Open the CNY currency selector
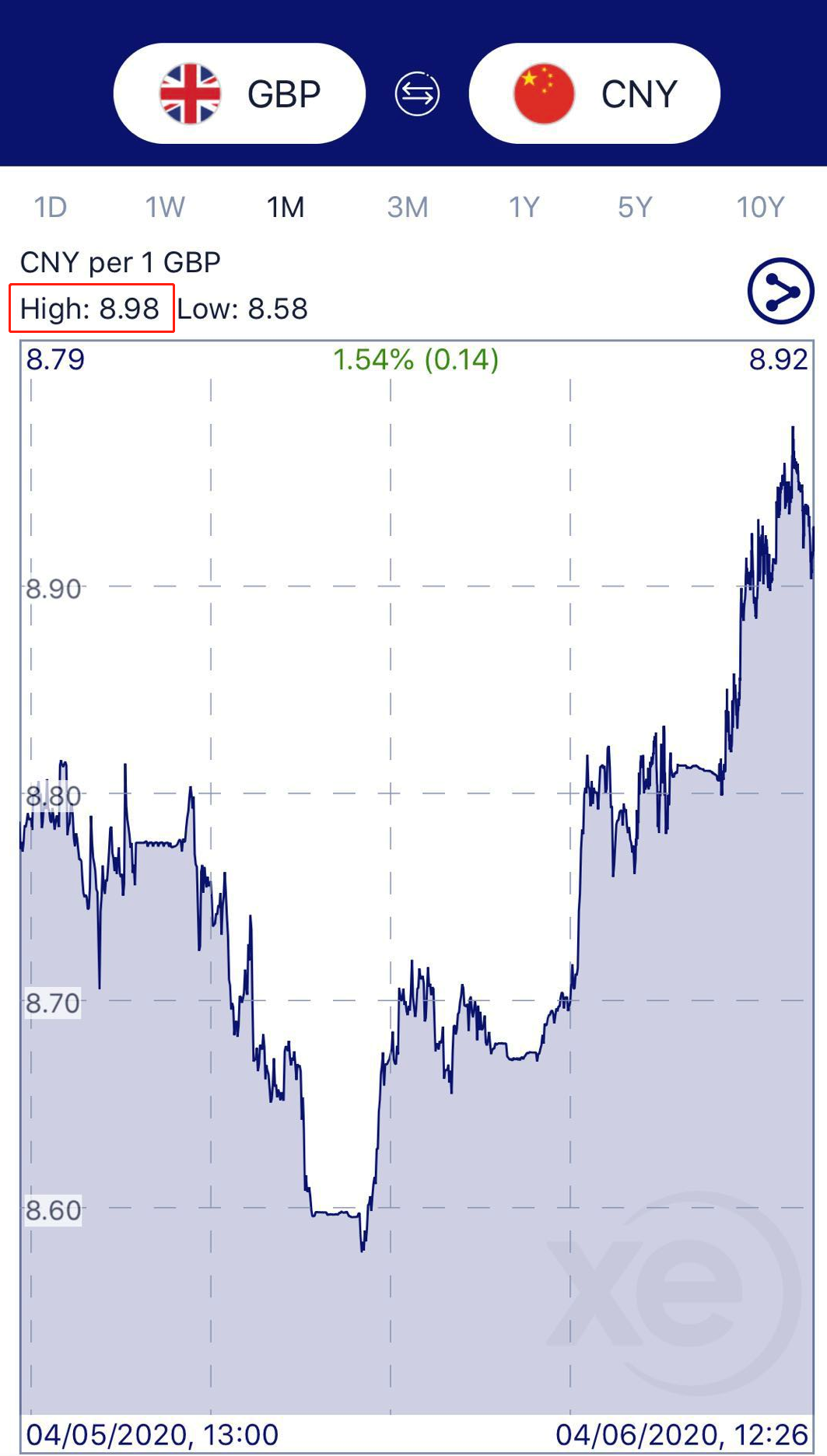Screen dimensions: 827x1456 pos(594,93)
